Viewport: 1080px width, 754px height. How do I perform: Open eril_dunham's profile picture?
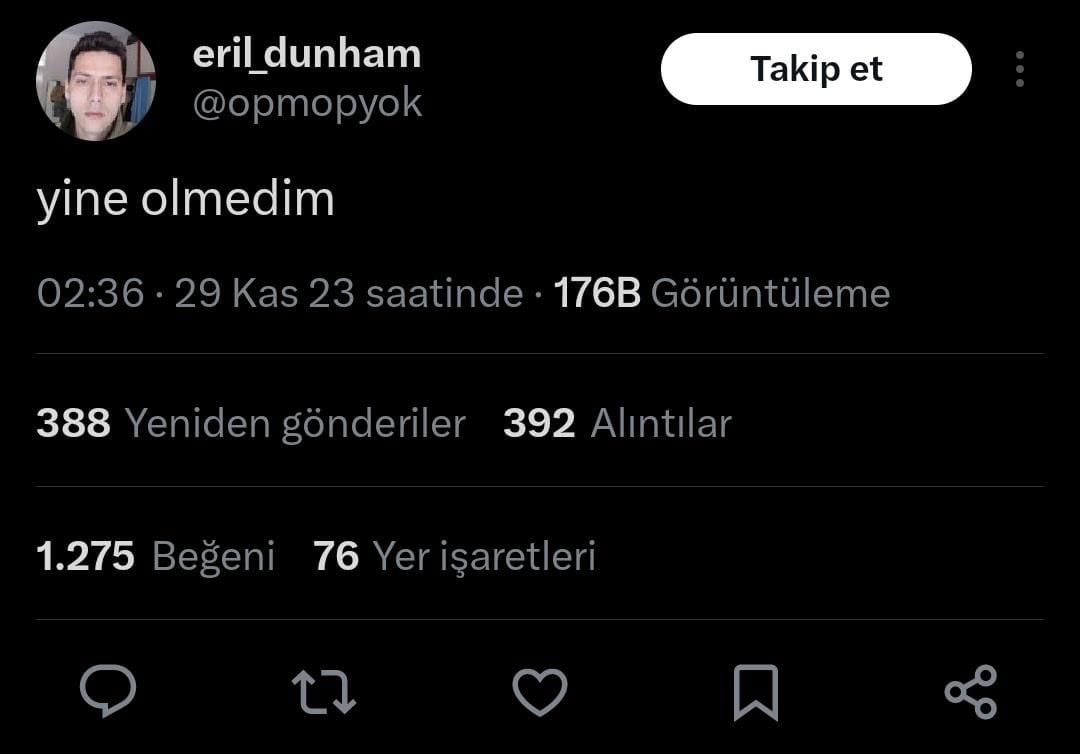click(x=96, y=81)
